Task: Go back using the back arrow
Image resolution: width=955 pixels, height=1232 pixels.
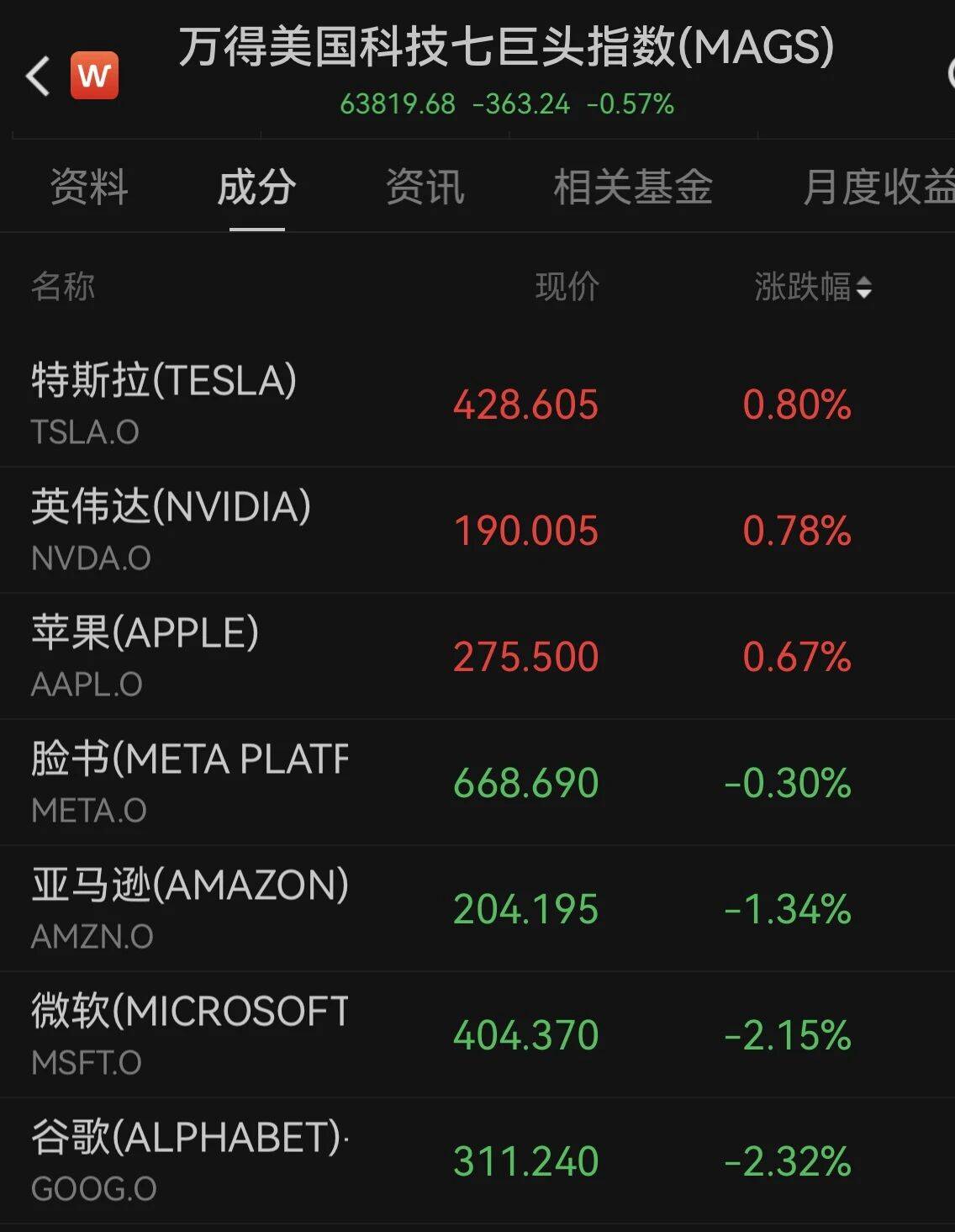Action: [x=38, y=77]
